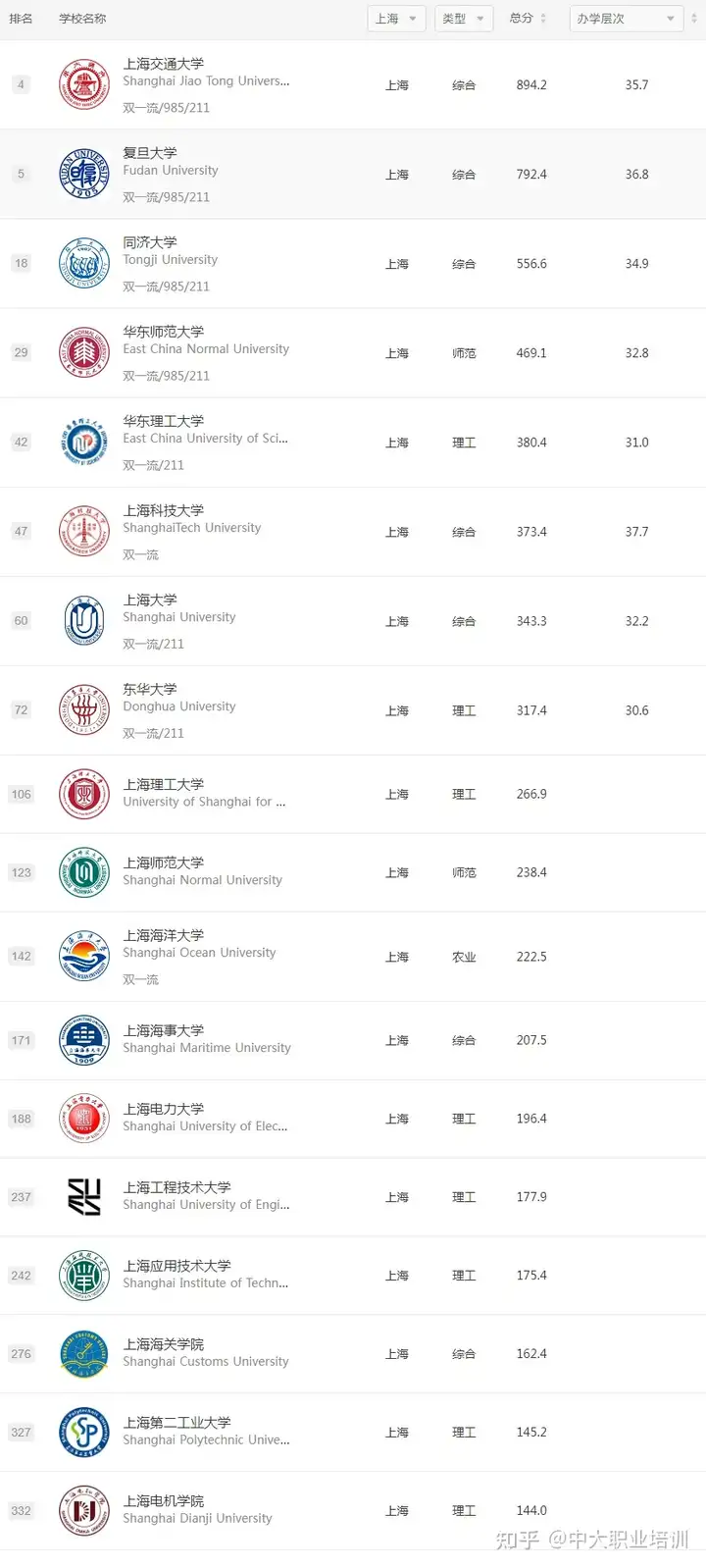View 上海电机学院 details
This screenshot has height=1568, width=706.
[x=164, y=1501]
